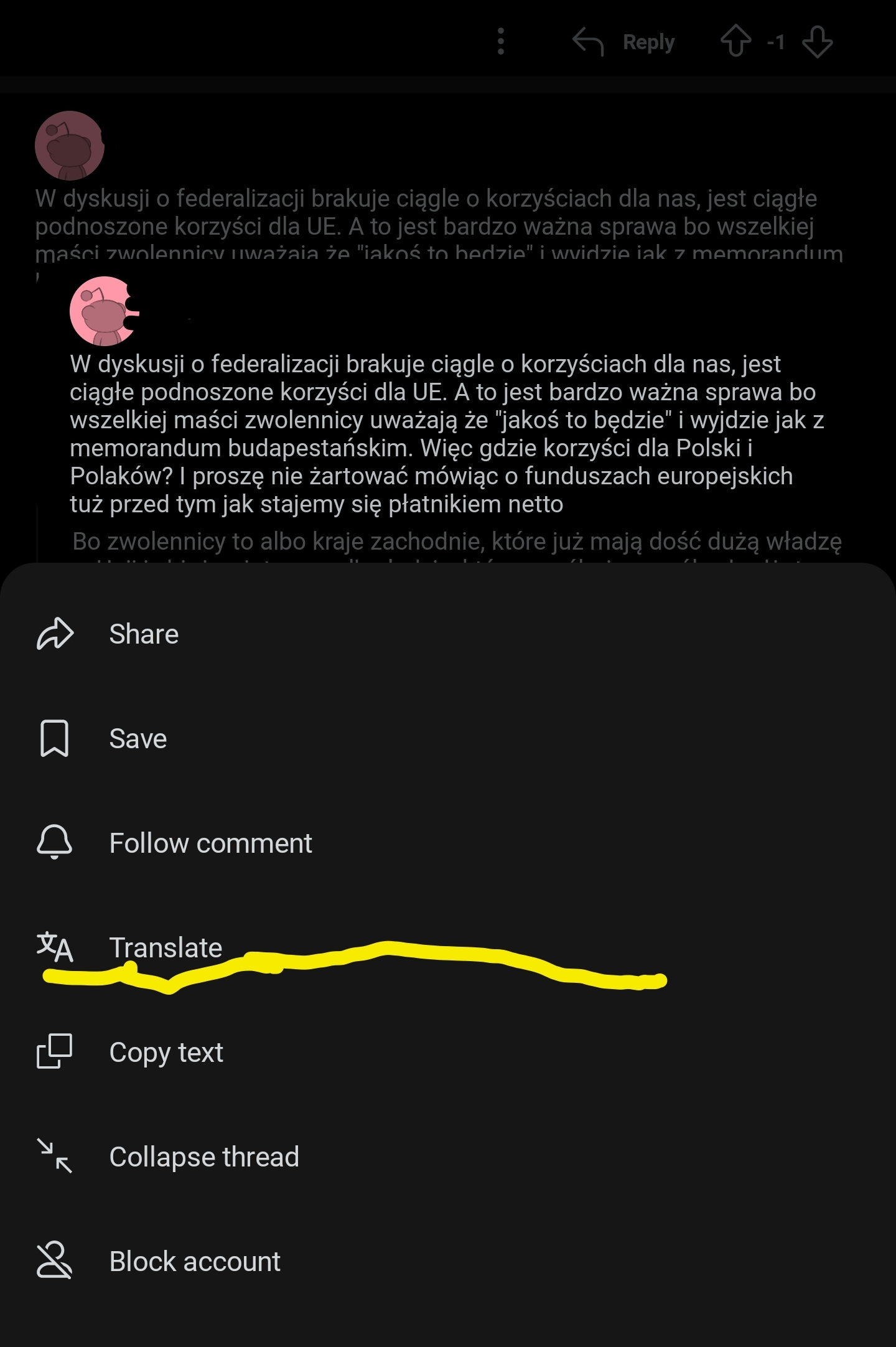Translate the Polish comment

(165, 947)
